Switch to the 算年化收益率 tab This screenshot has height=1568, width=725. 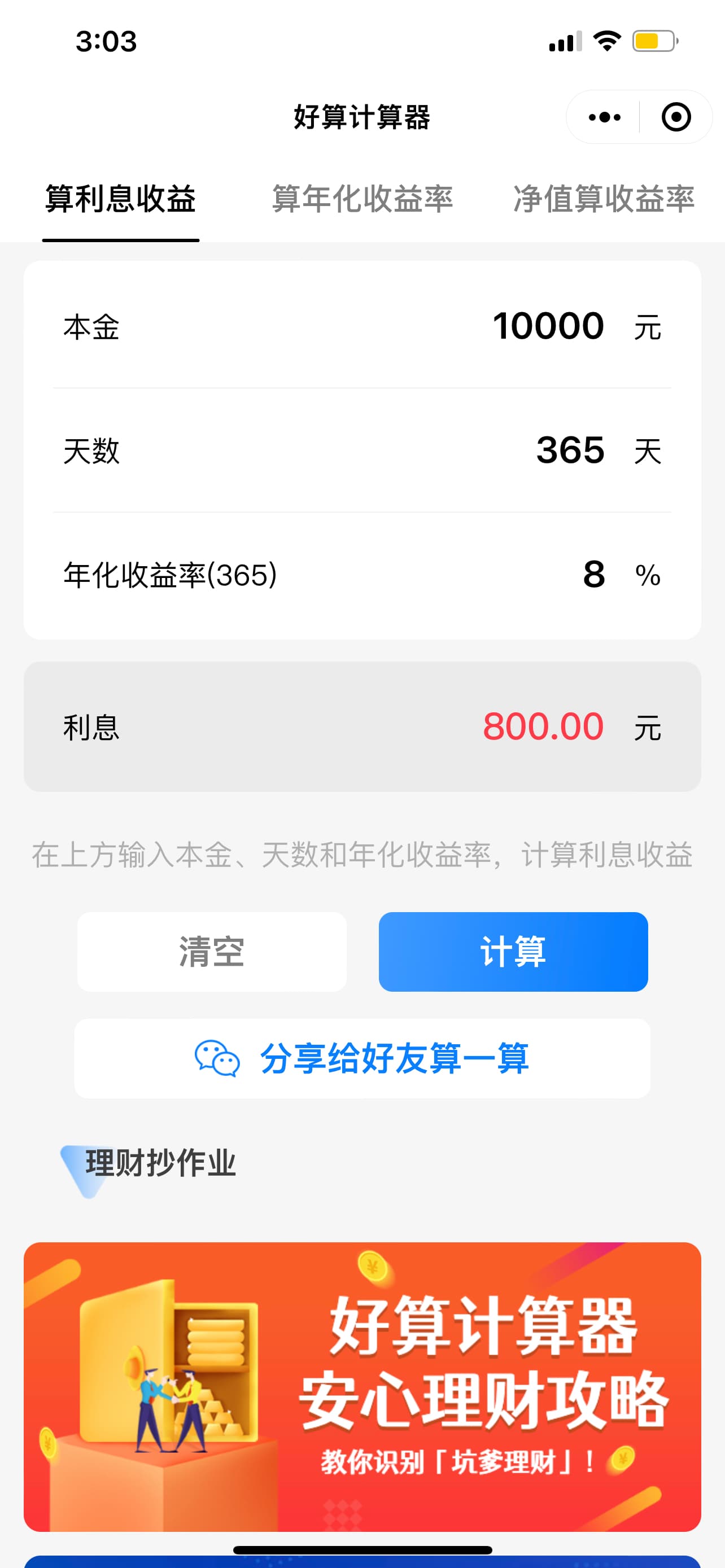coord(362,199)
